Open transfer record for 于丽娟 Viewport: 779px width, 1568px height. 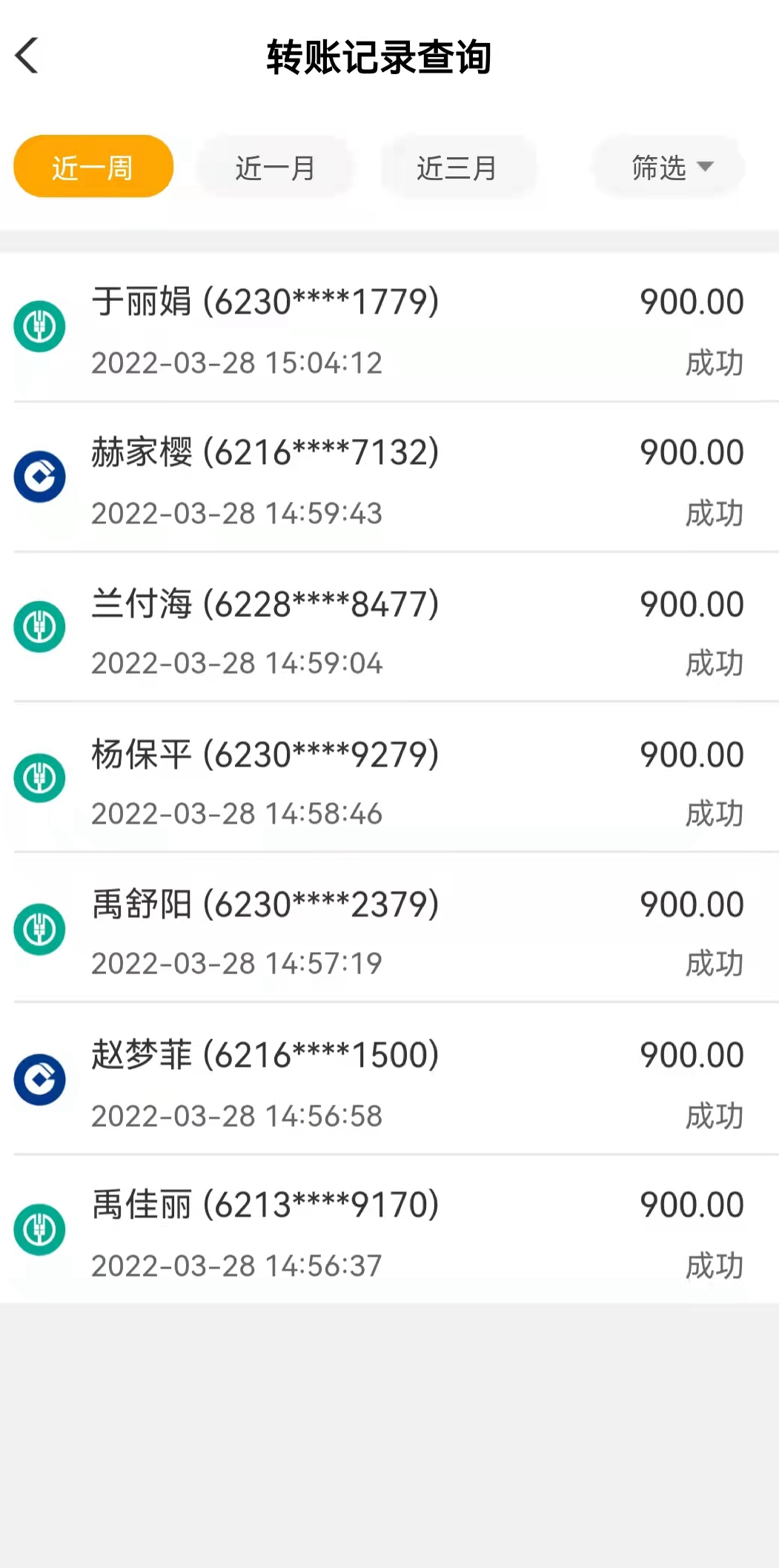pos(334,326)
